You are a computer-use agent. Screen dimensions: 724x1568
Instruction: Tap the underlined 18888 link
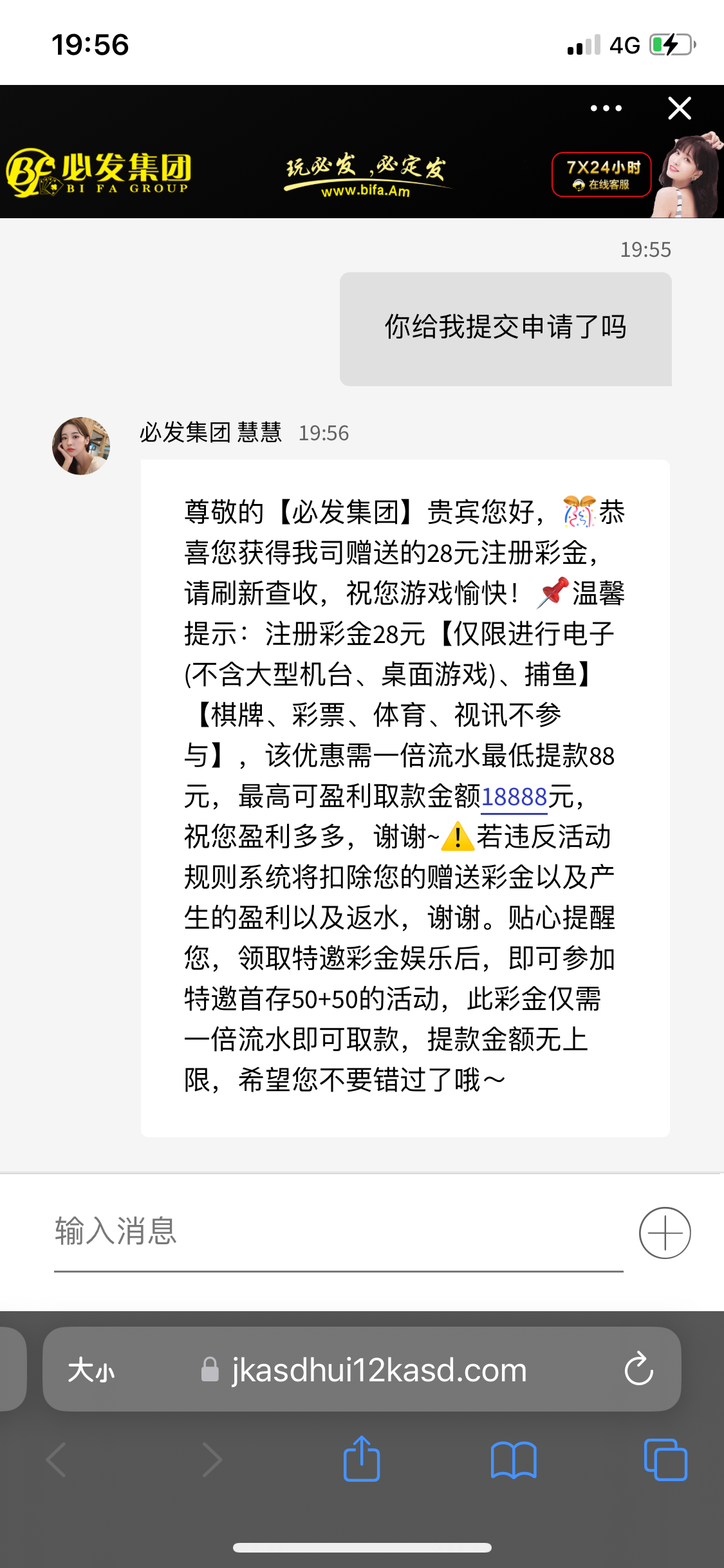pos(514,798)
